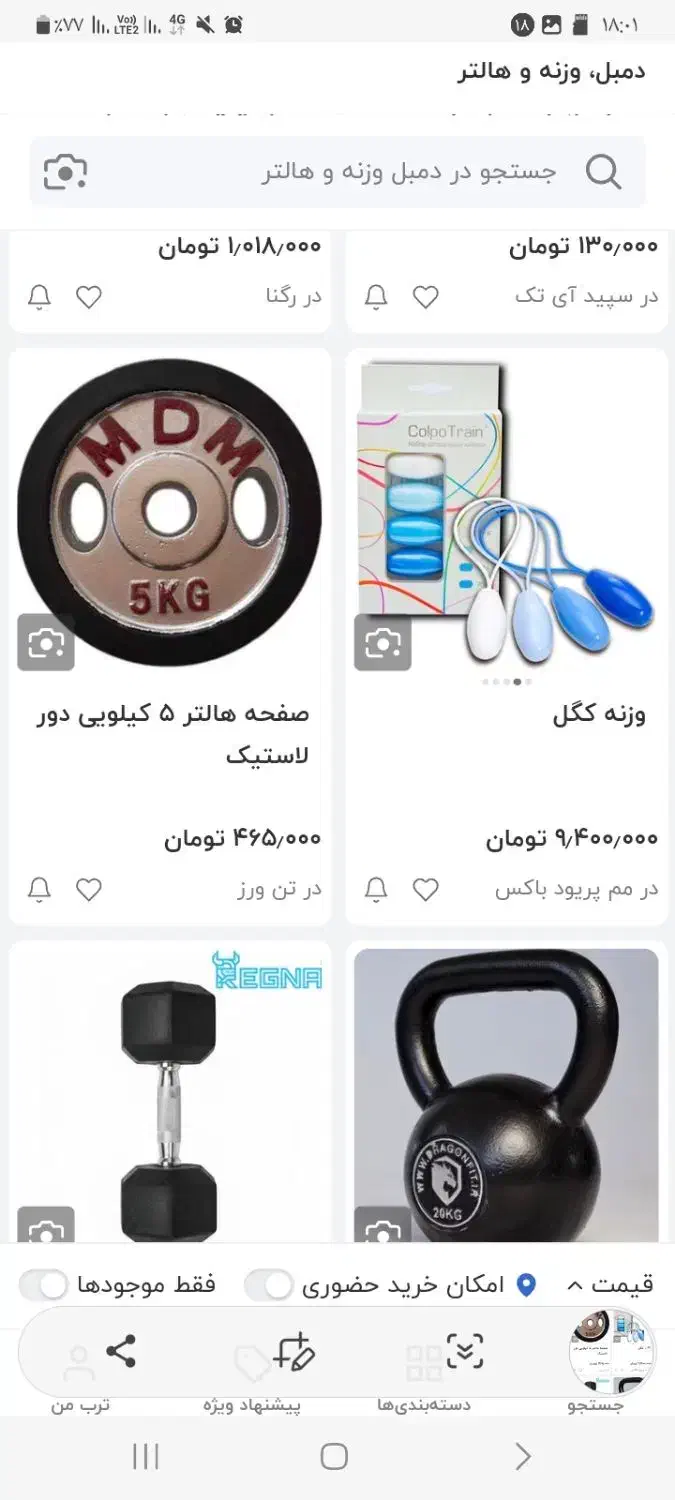
Task: Expand the price (قیمت) filter
Action: [610, 1284]
